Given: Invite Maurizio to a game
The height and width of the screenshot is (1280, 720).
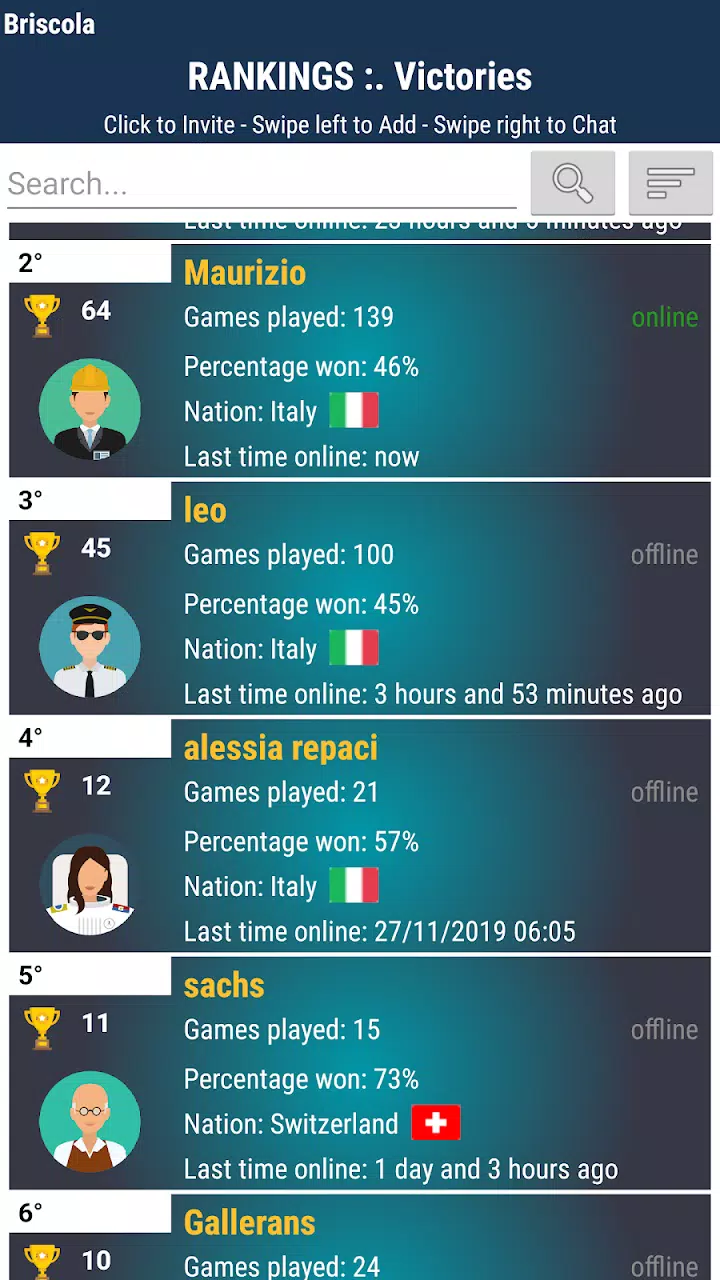Looking at the screenshot, I should tap(400, 362).
